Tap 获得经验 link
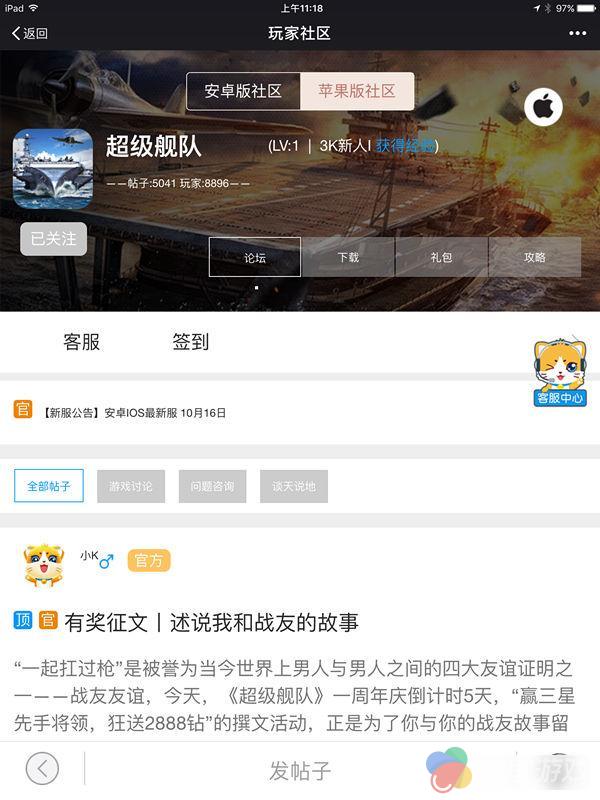This screenshot has height=800, width=600. click(405, 146)
